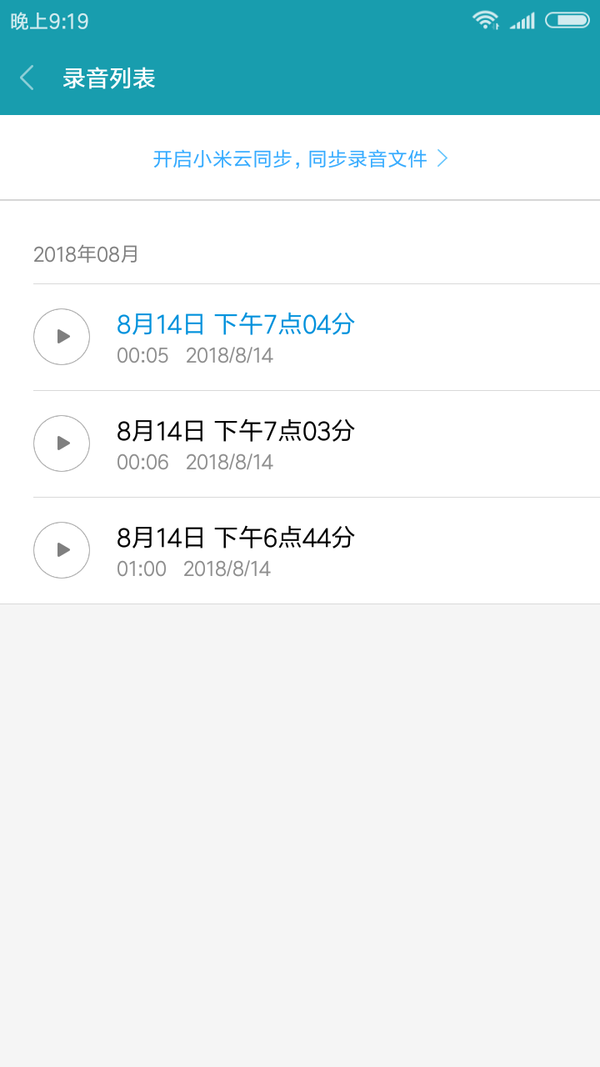Play the 下午7点03分 recording
The height and width of the screenshot is (1067, 600).
(x=62, y=444)
